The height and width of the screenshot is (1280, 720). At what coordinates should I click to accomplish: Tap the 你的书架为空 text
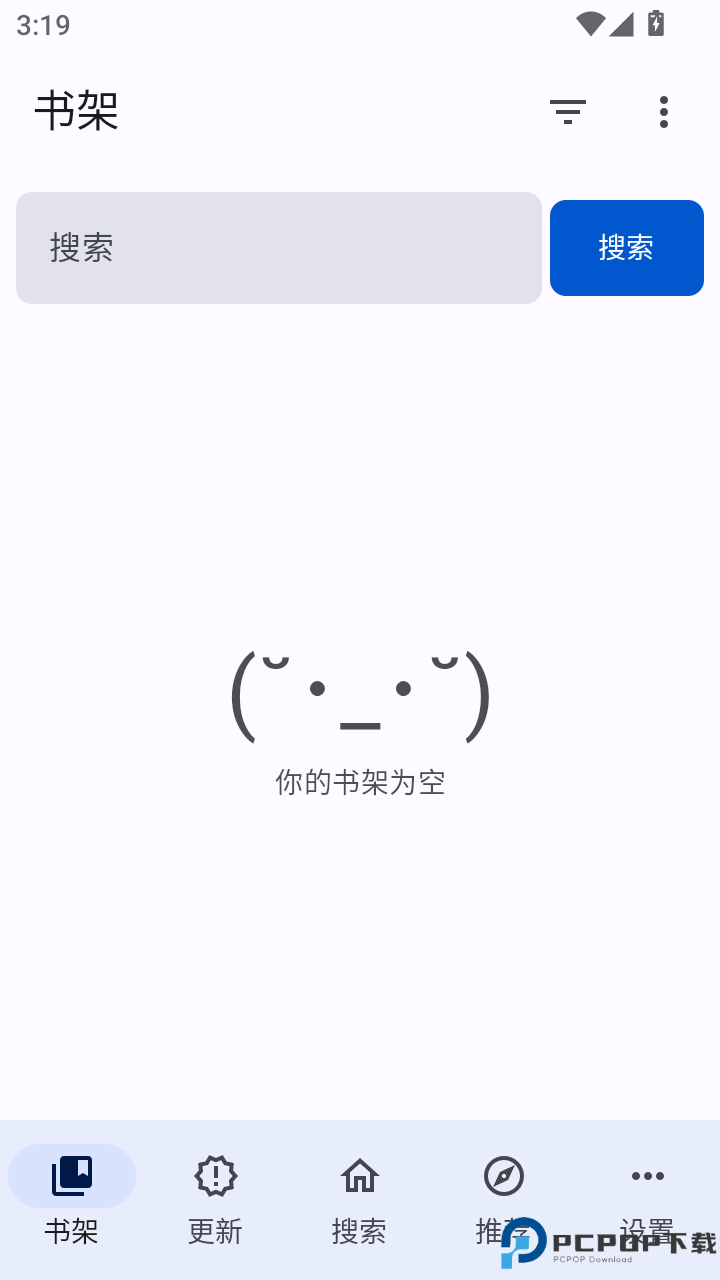(360, 783)
